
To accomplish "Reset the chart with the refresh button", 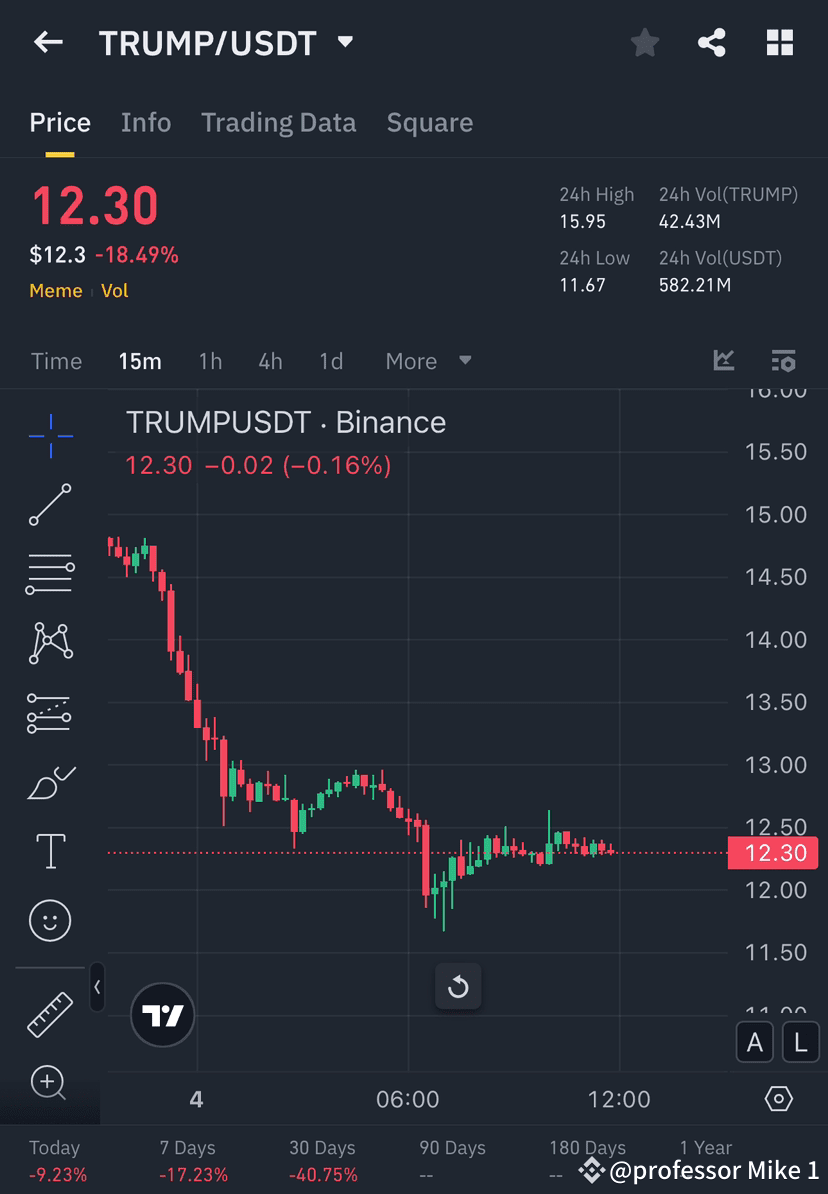I will 458,986.
